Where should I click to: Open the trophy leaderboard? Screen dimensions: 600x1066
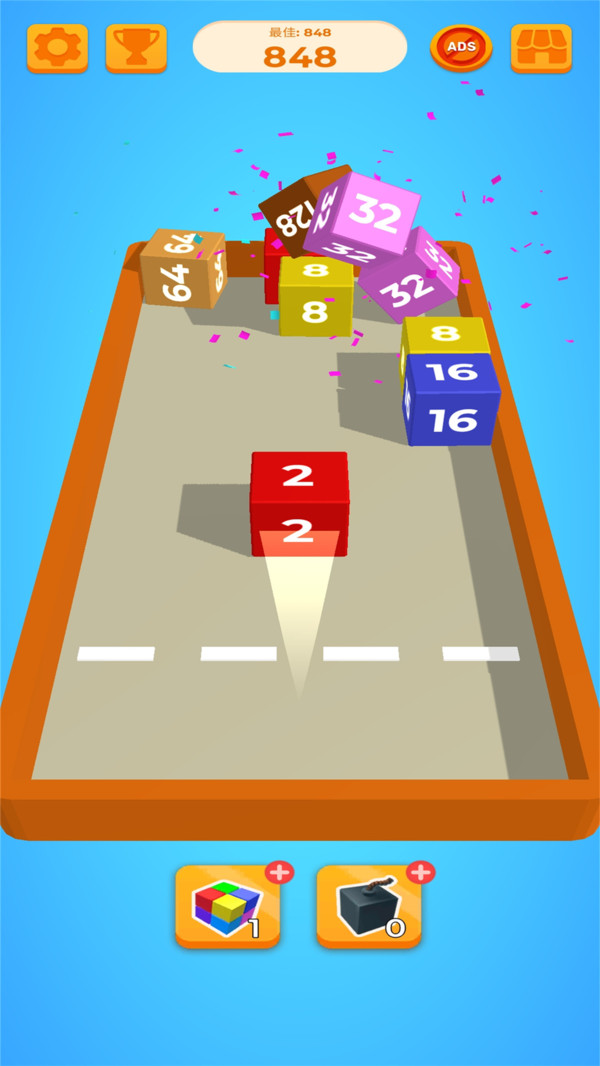[x=136, y=47]
